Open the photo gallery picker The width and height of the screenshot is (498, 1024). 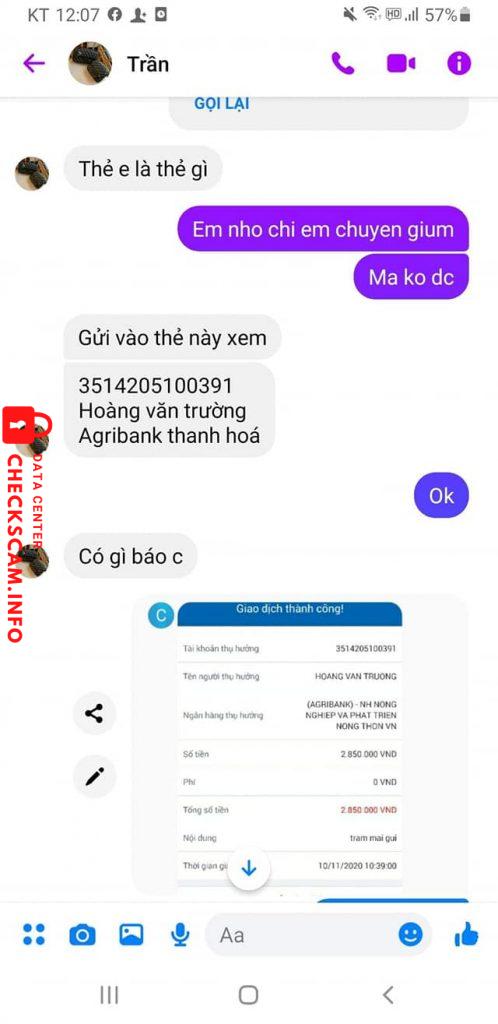(x=131, y=935)
